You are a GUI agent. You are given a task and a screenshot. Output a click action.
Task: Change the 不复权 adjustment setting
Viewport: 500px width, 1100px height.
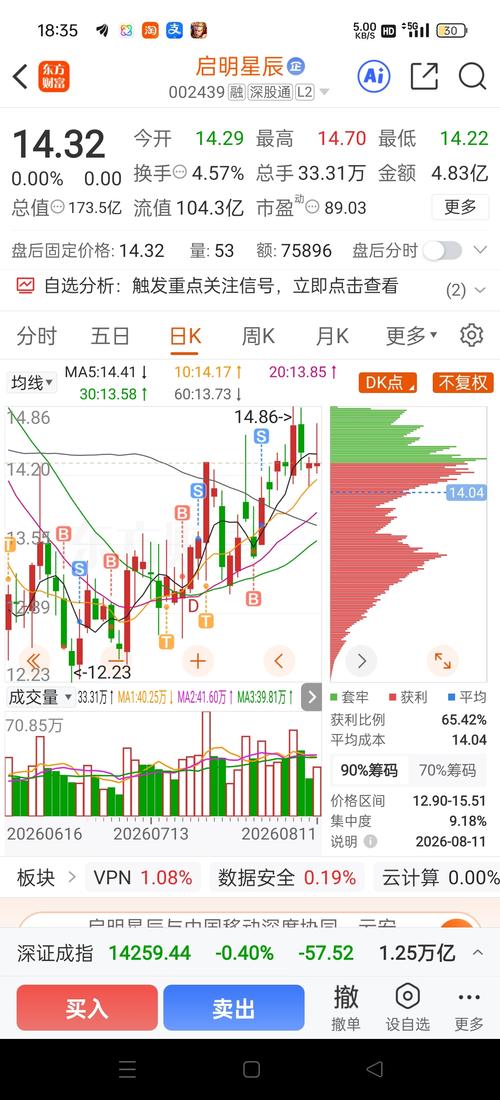tap(463, 382)
